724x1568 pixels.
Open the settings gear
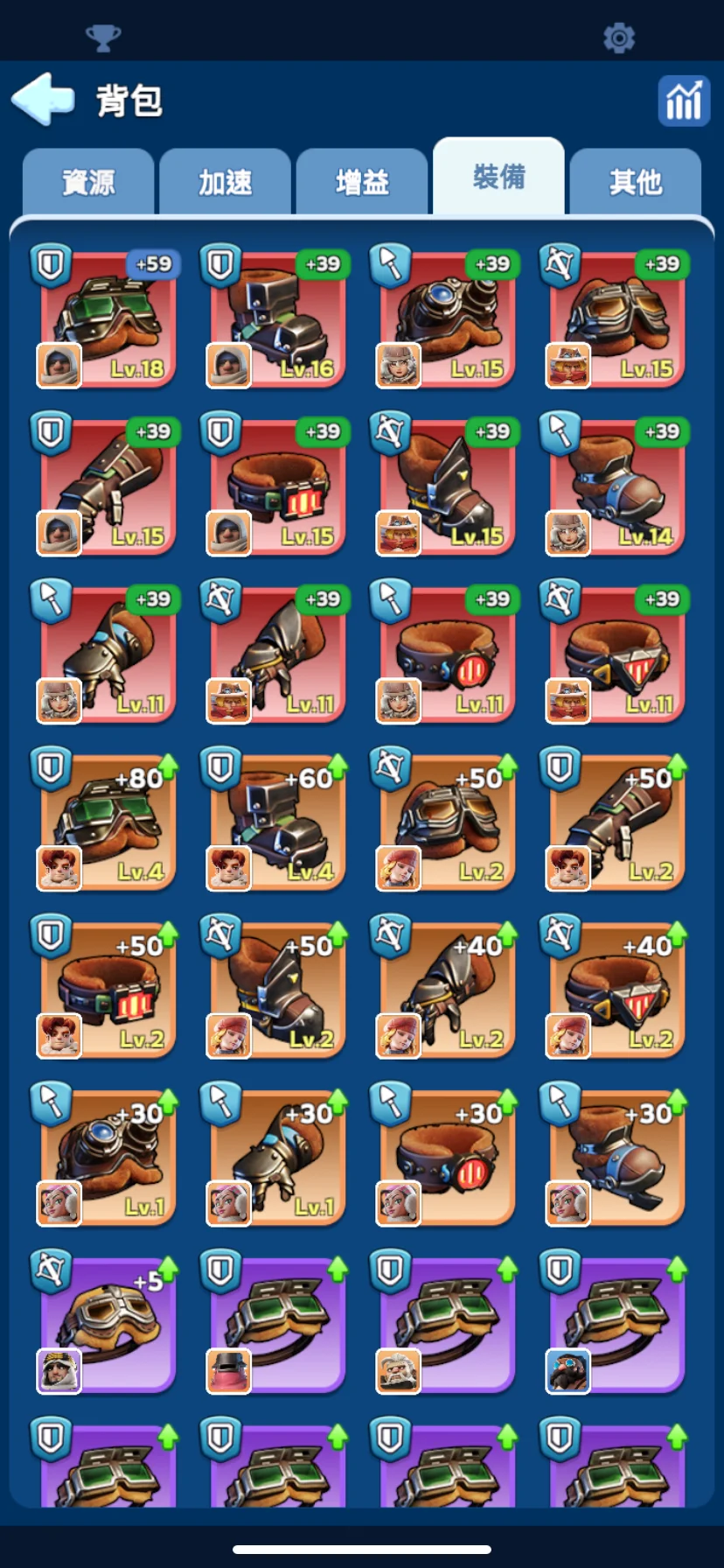(619, 38)
